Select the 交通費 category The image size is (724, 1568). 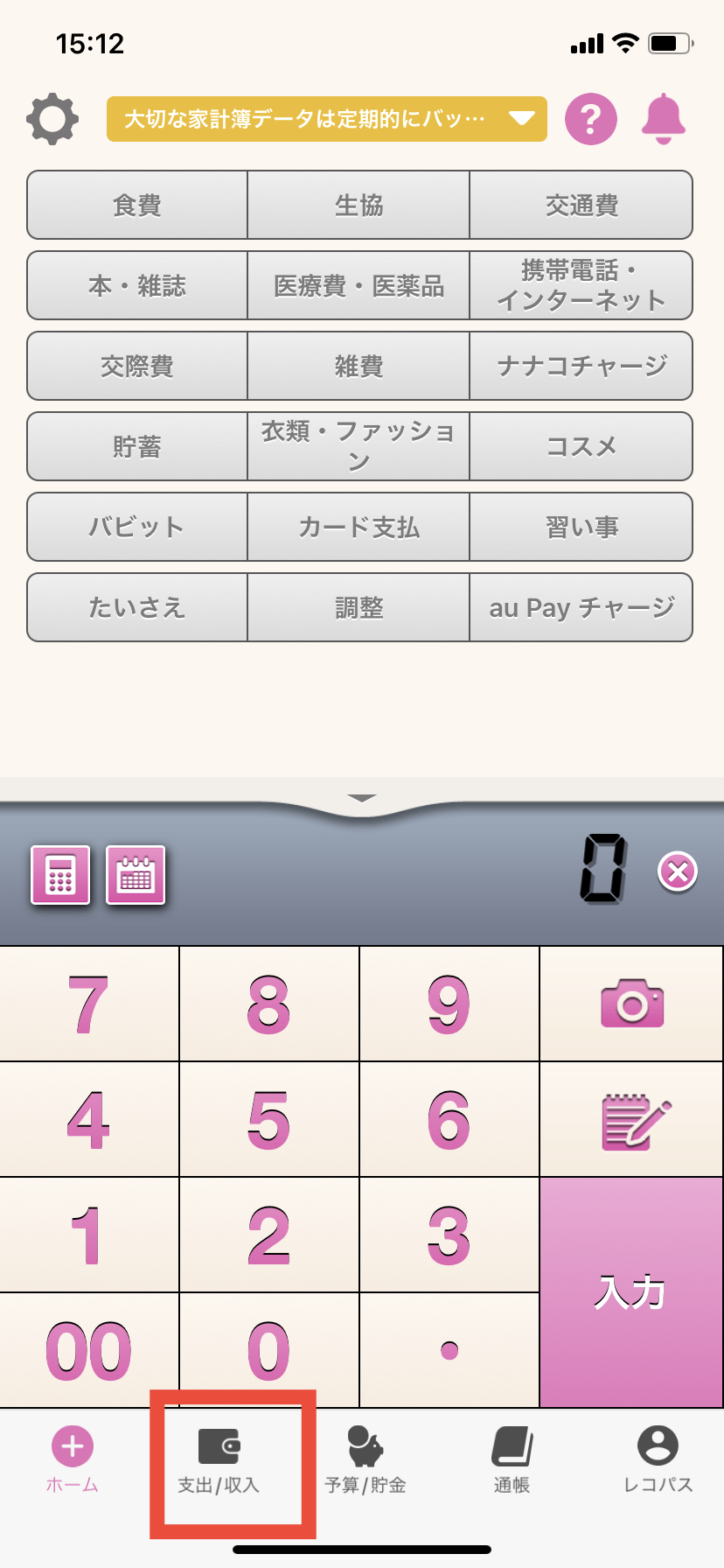581,206
